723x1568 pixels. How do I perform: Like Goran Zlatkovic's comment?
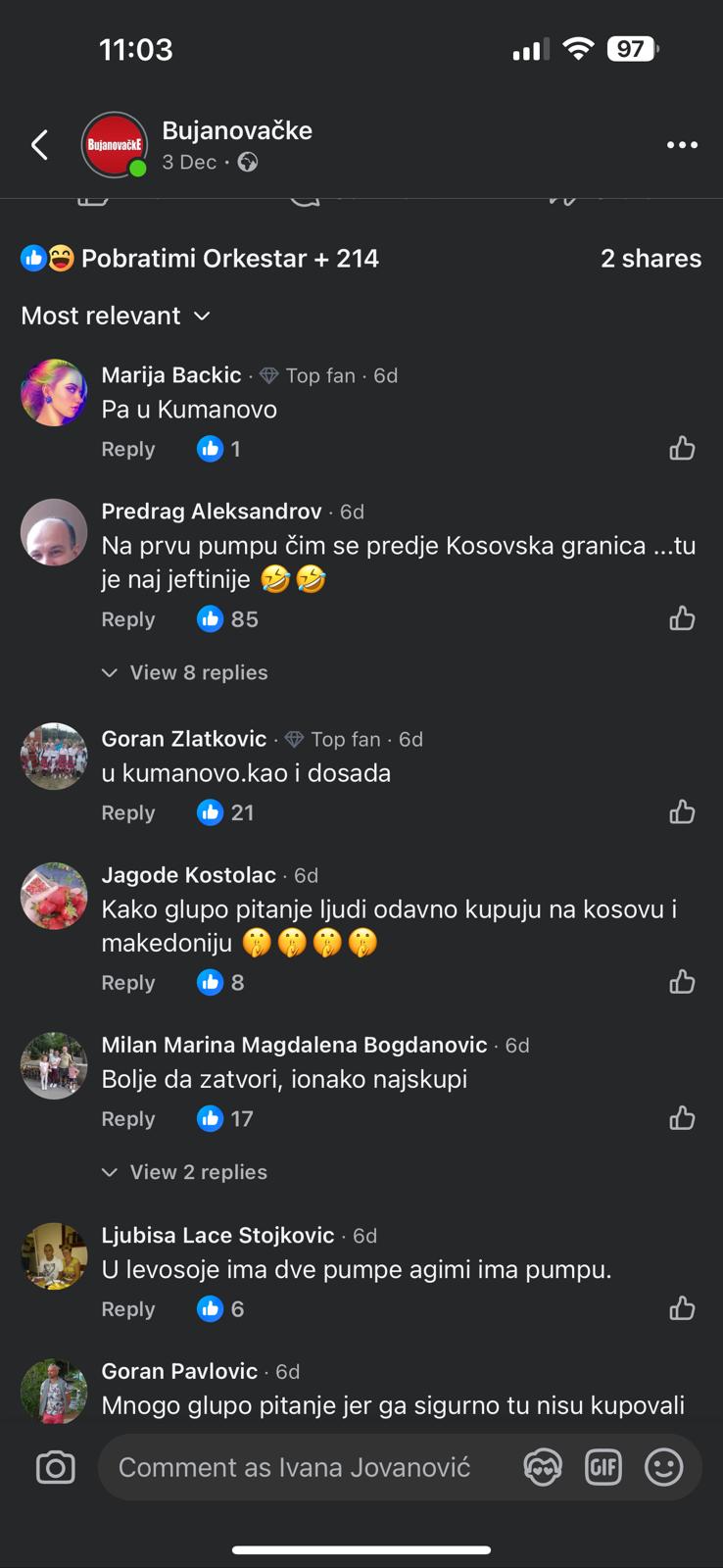click(x=682, y=812)
